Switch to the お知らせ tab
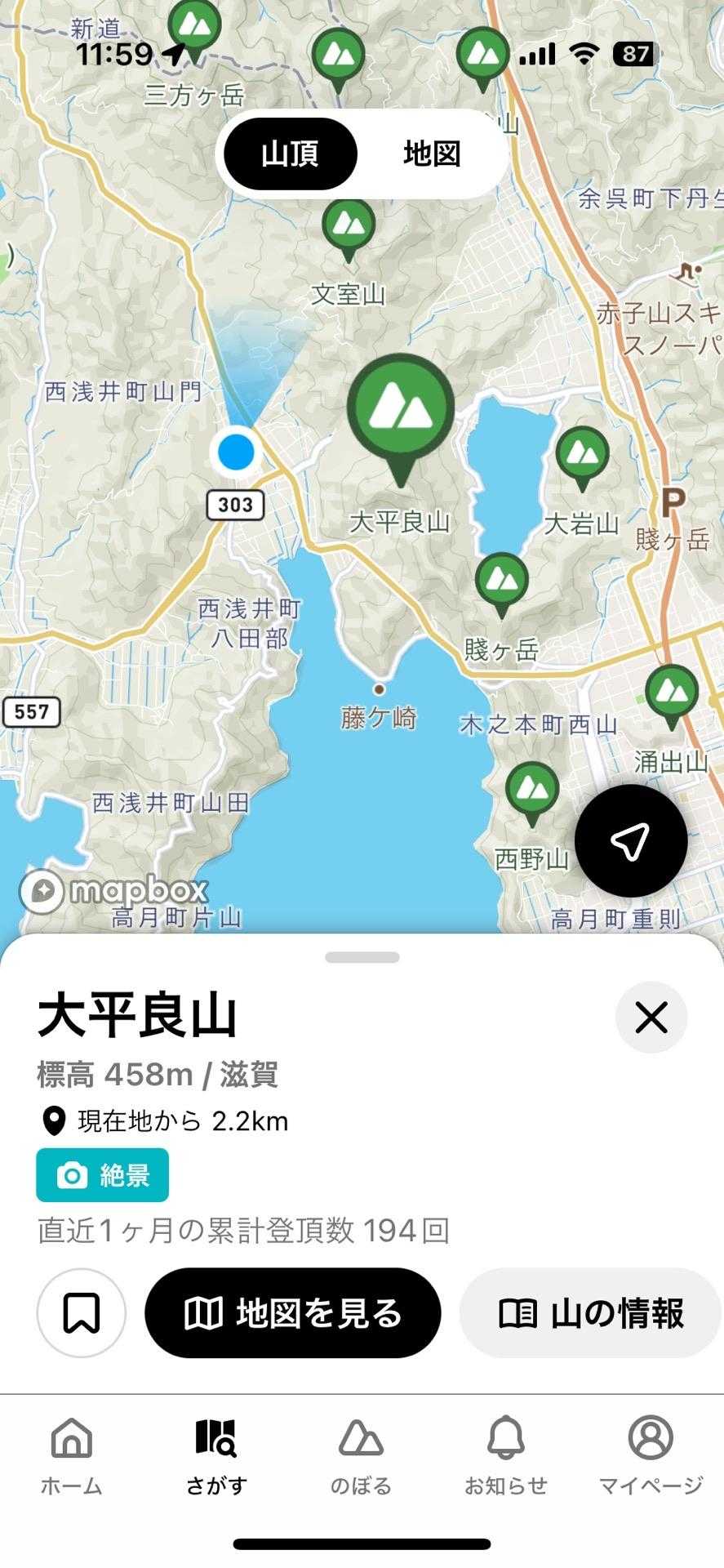724x1568 pixels. point(505,1459)
